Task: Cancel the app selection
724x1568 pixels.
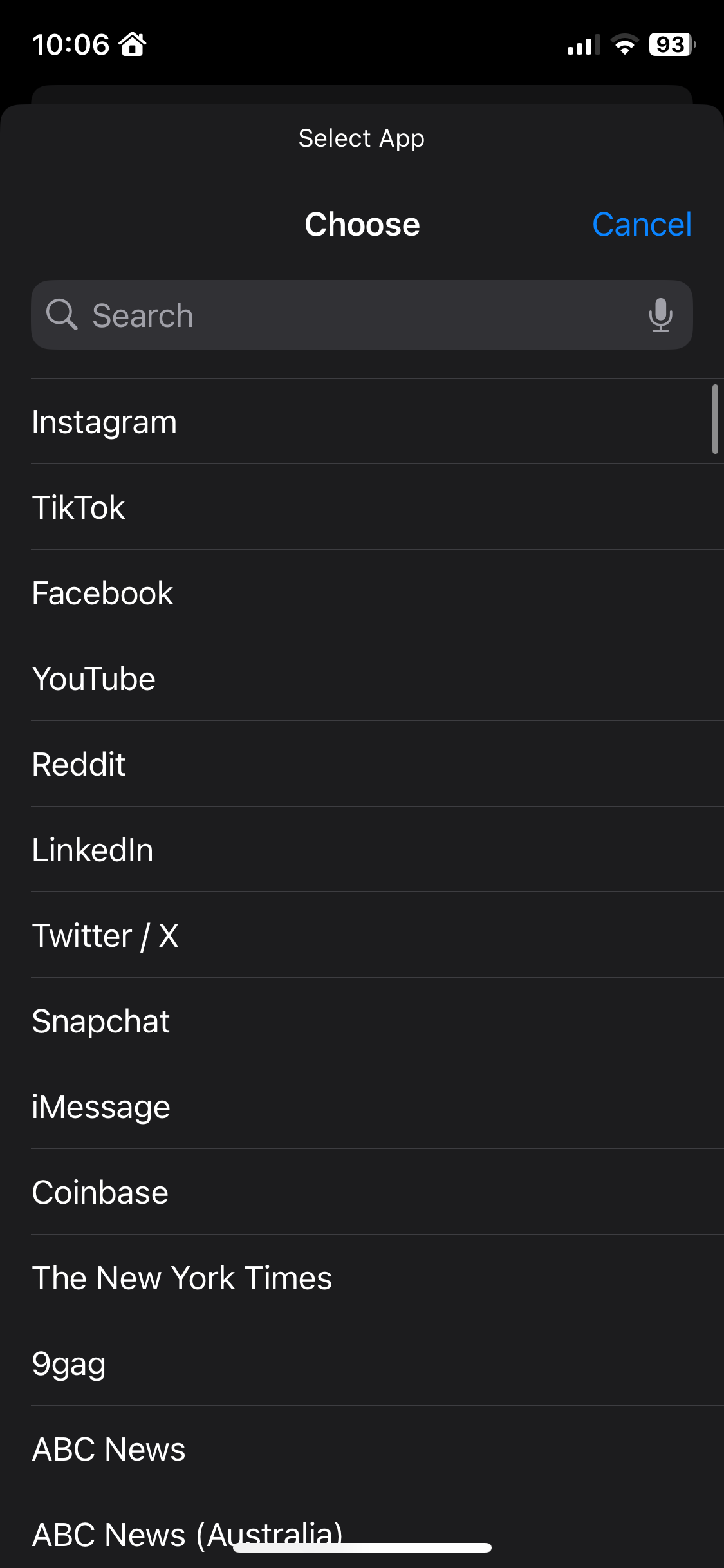Action: pos(642,225)
